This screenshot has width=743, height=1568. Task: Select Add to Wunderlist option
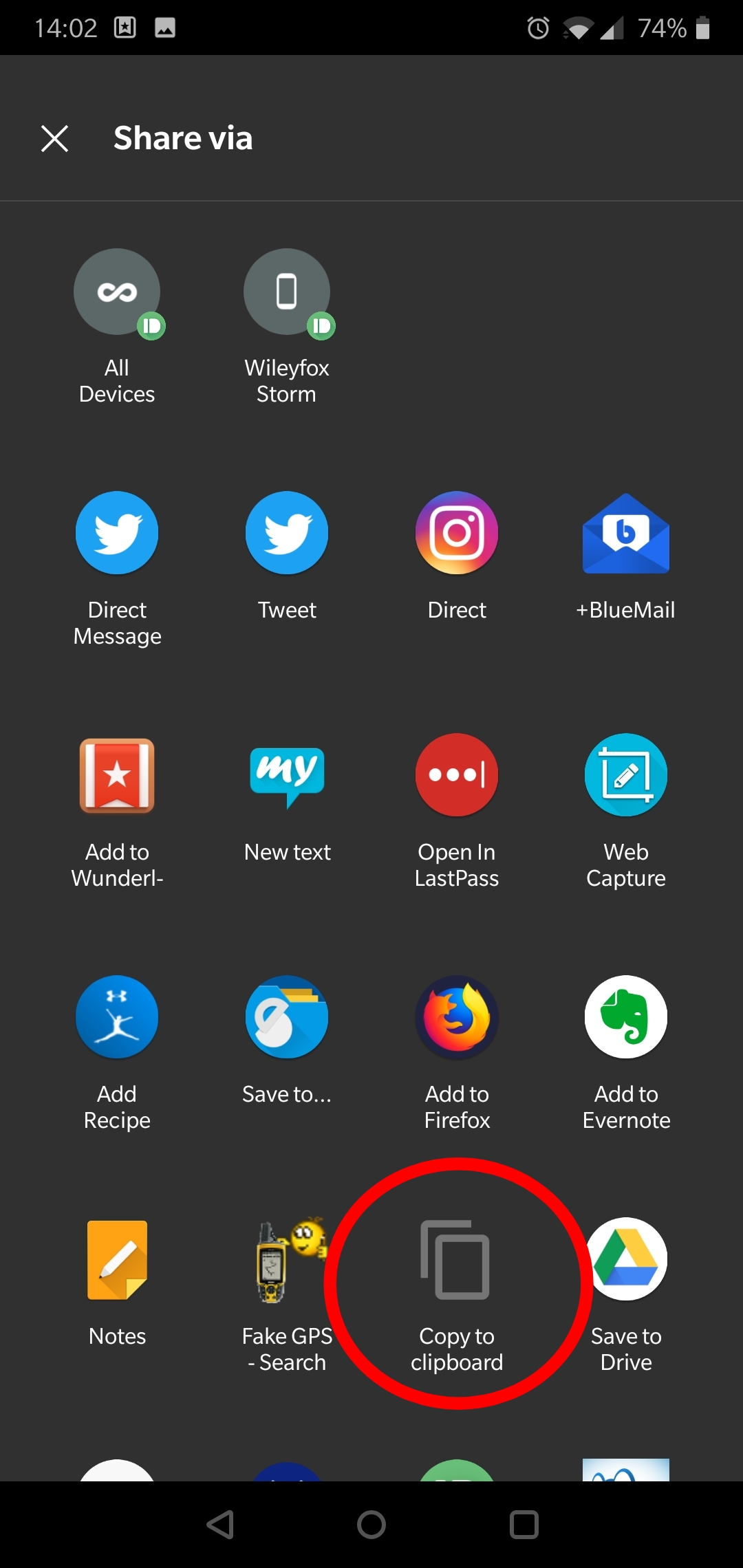117,775
